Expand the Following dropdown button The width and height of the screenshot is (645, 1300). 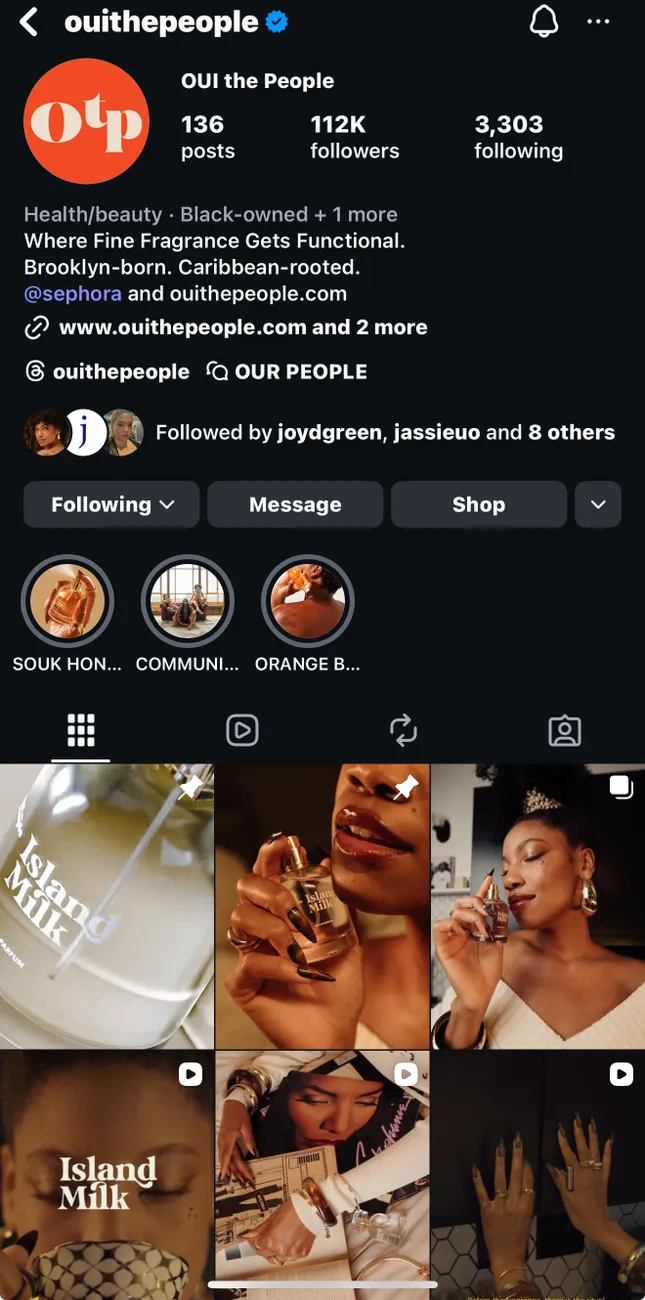coord(112,505)
